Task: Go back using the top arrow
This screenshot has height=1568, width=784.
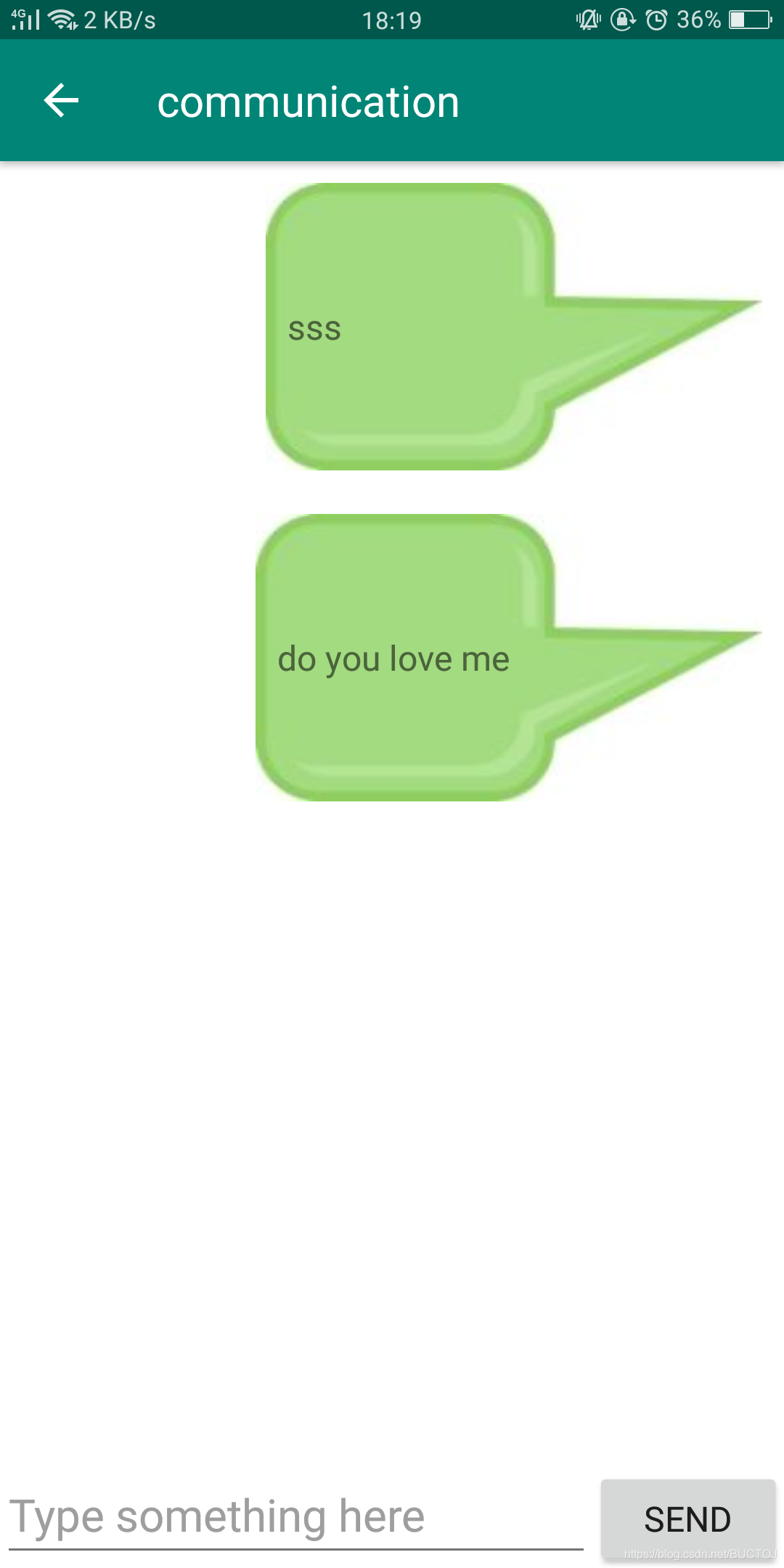Action: click(x=61, y=100)
